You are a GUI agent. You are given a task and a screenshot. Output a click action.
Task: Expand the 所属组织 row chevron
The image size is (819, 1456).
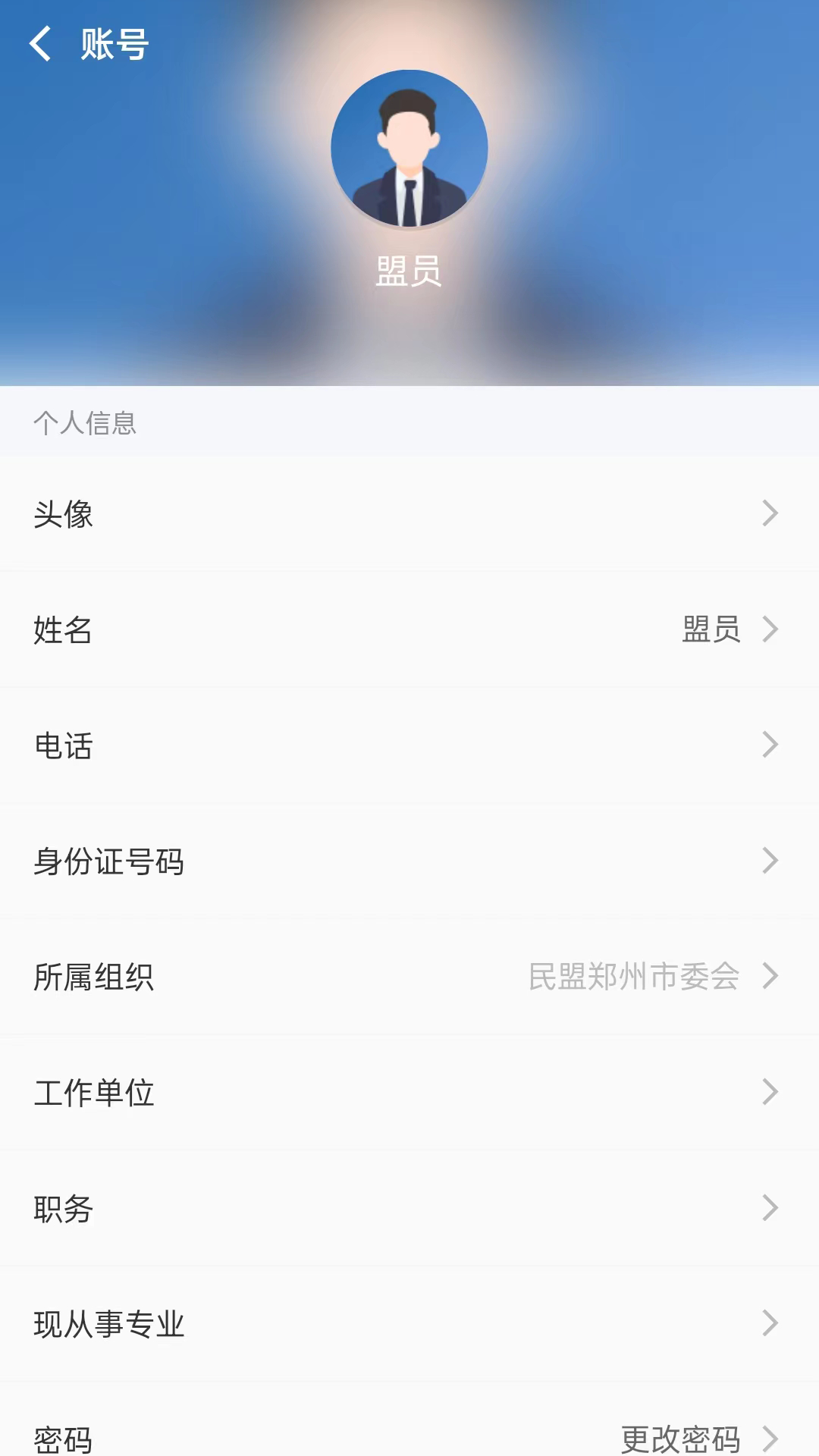click(x=771, y=978)
